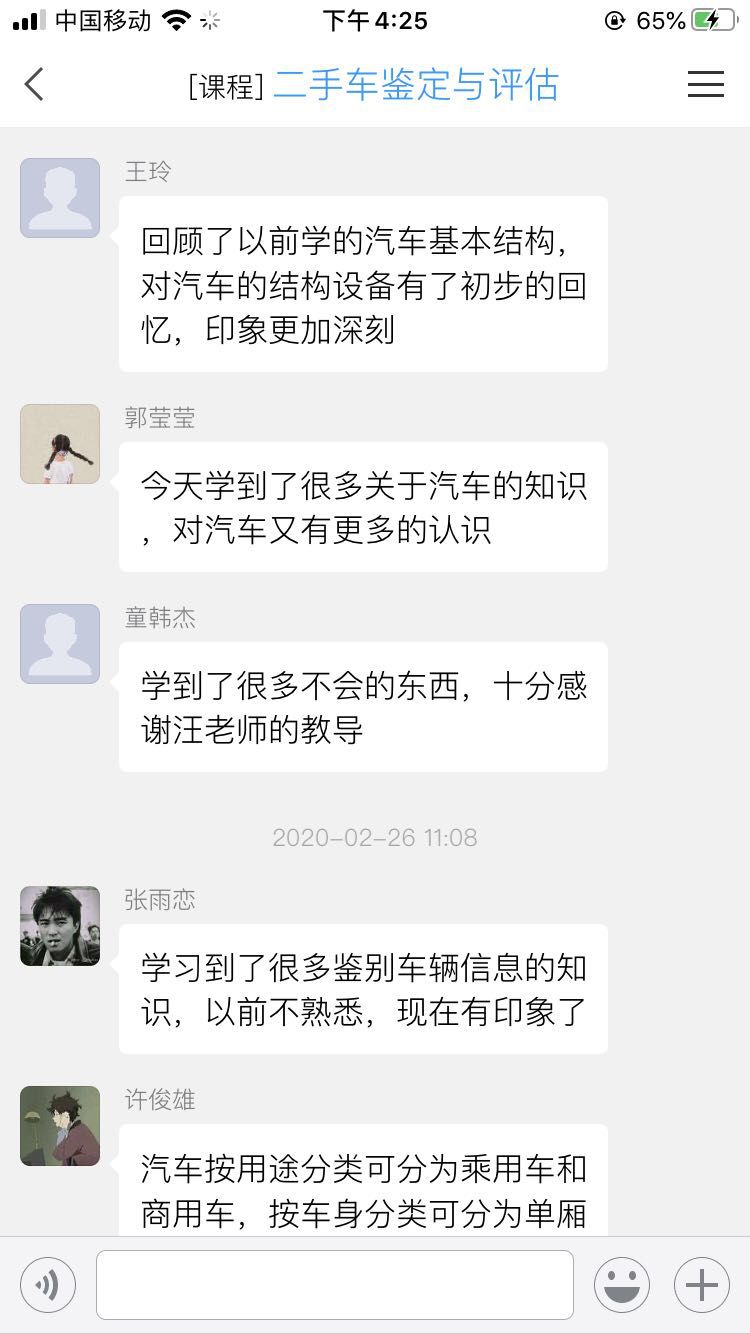Open the course title 二手车鉴定与评估
The width and height of the screenshot is (750, 1334).
[415, 85]
